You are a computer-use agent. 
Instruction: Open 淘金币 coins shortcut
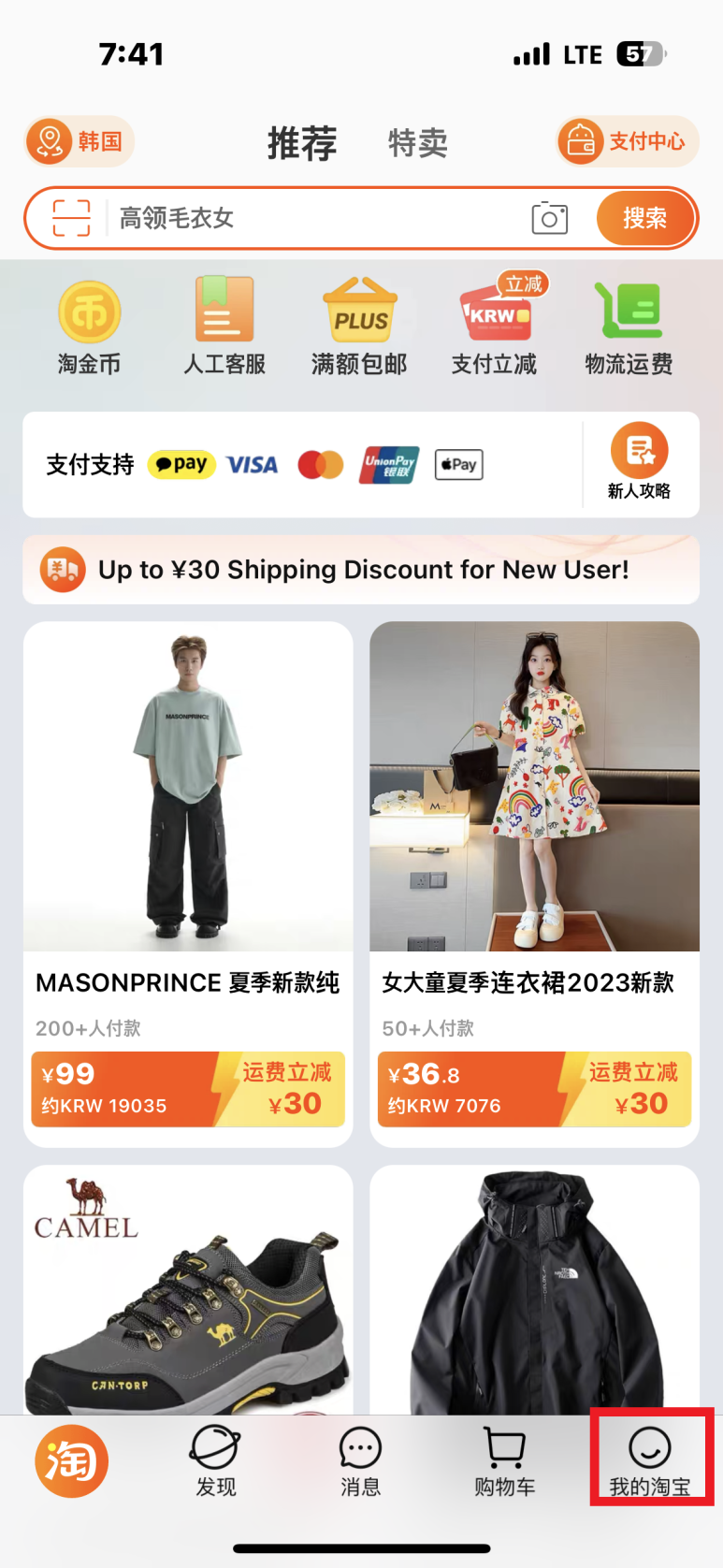(90, 327)
